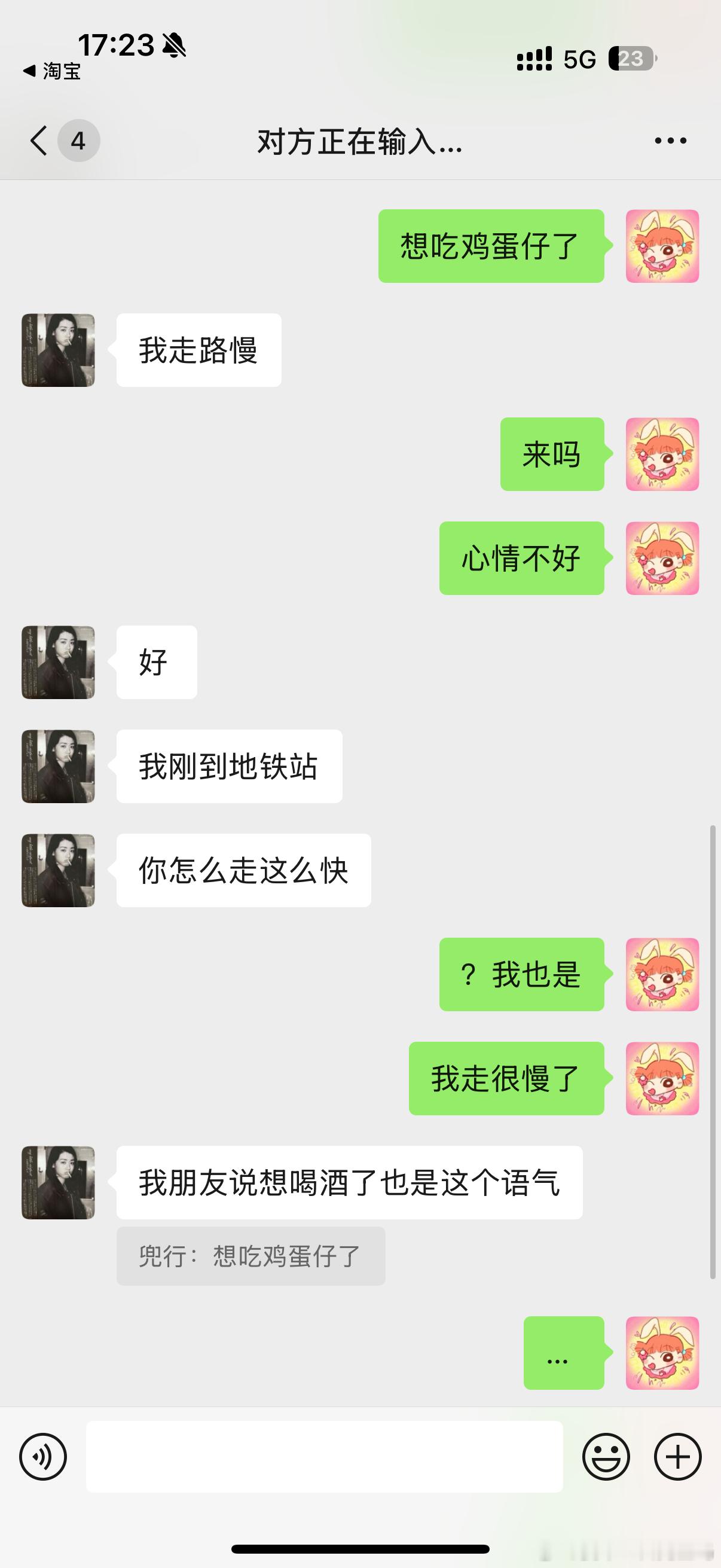The height and width of the screenshot is (1568, 721).
Task: Open the voice message input icon
Action: point(42,1457)
